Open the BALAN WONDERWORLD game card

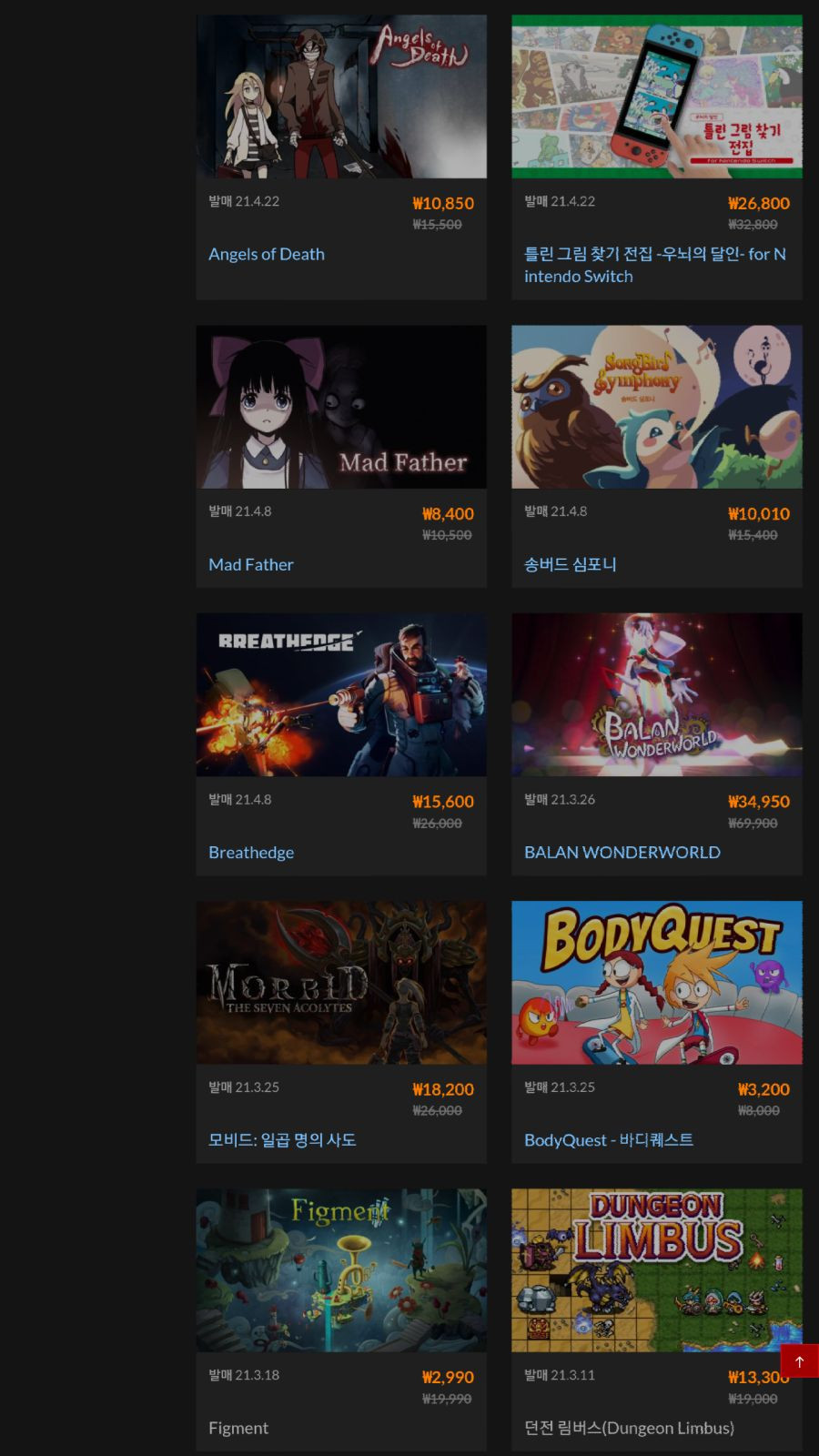point(657,744)
